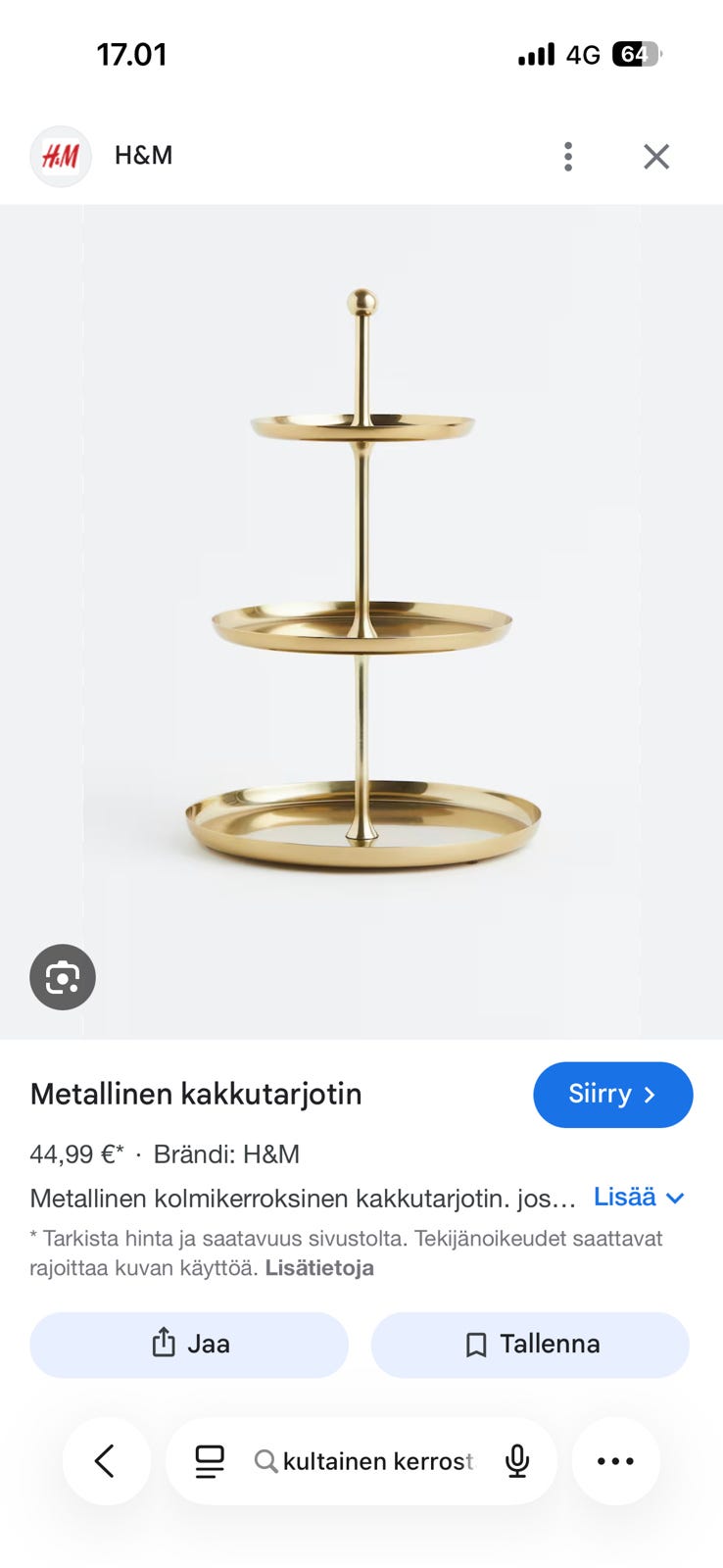Viewport: 723px width, 1568px height.
Task: Open the Lisätietoja link
Action: click(x=319, y=1267)
